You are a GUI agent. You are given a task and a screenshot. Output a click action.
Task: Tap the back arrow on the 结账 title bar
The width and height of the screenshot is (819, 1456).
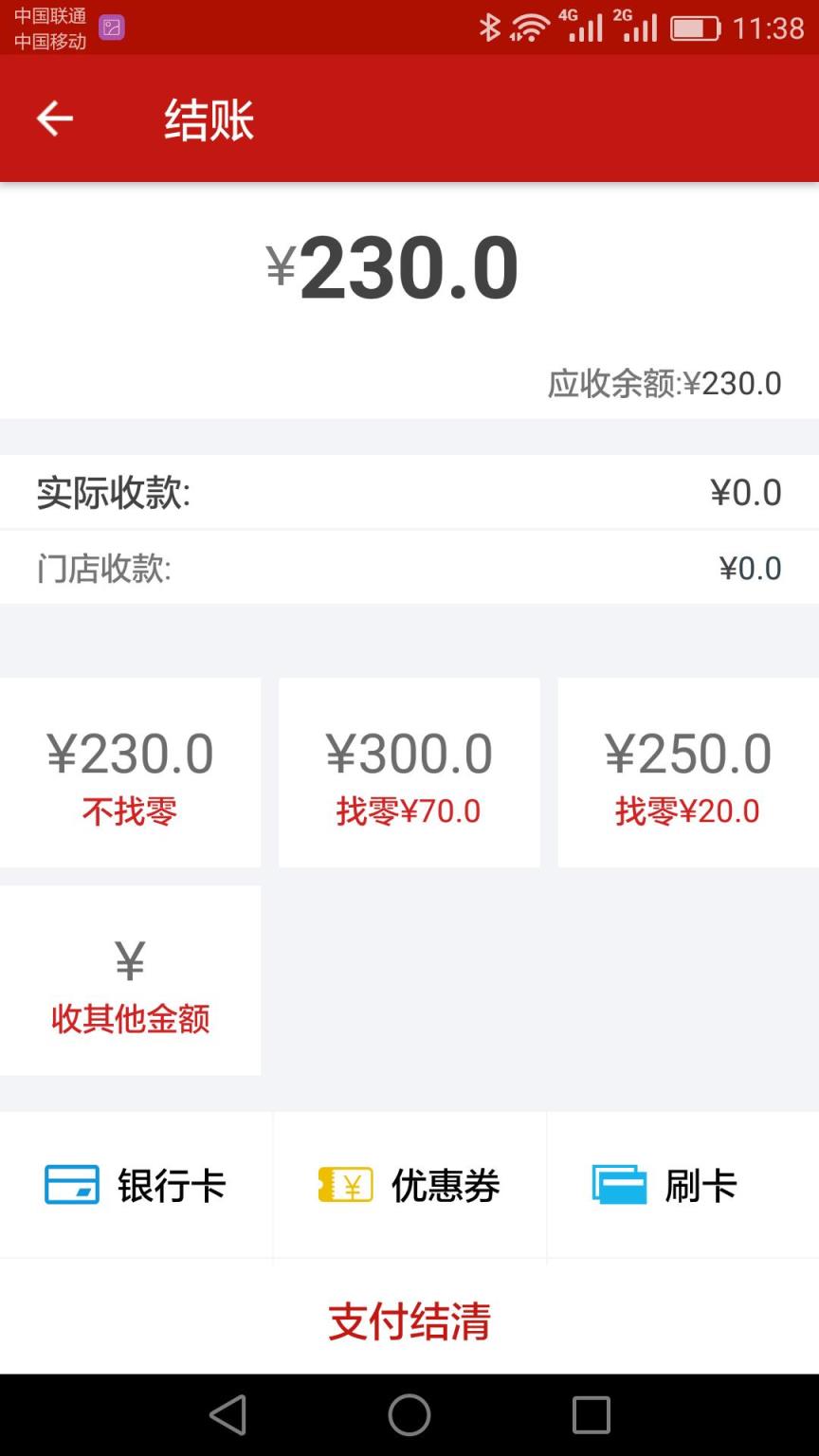(x=53, y=118)
